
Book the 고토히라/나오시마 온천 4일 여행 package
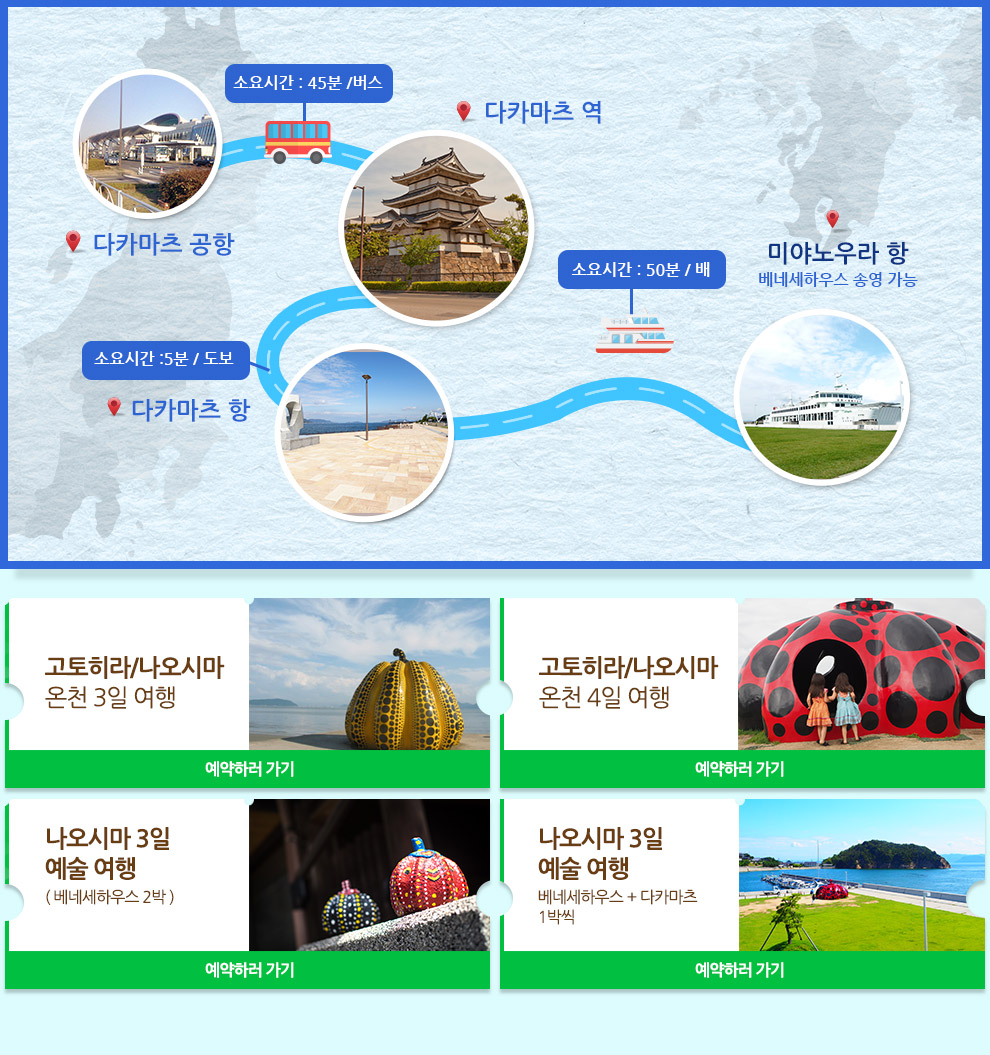click(741, 769)
